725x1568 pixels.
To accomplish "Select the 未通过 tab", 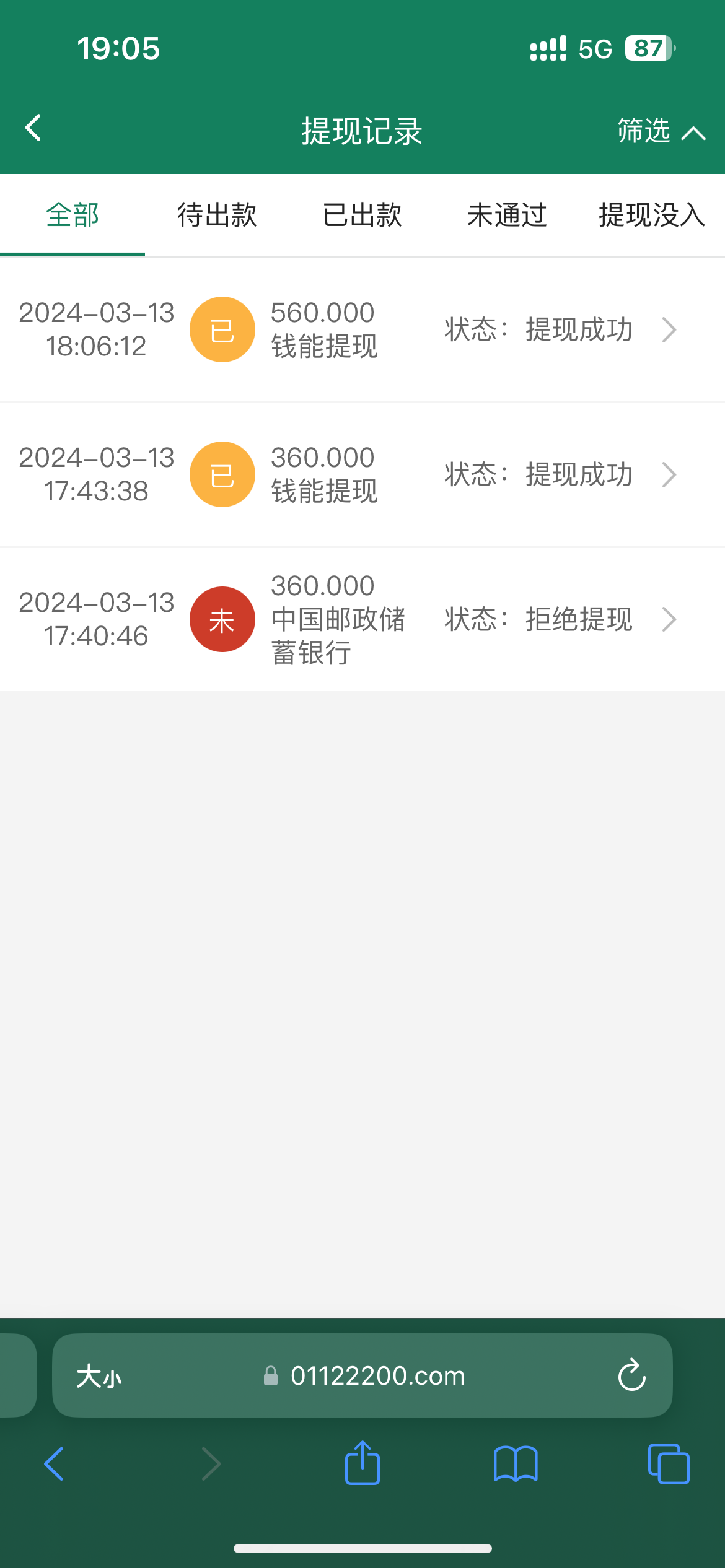I will [506, 215].
